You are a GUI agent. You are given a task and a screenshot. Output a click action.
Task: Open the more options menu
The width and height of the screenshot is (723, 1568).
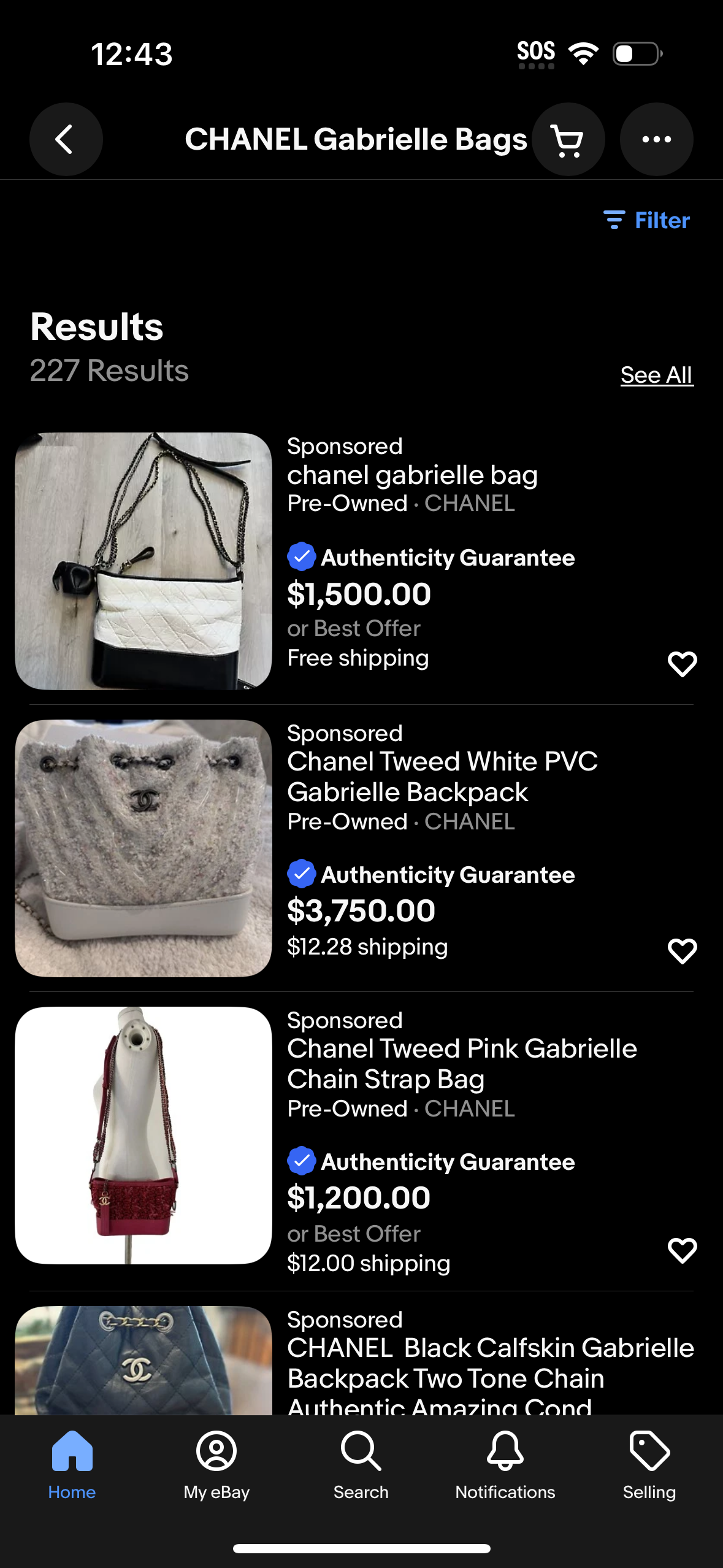click(x=656, y=139)
